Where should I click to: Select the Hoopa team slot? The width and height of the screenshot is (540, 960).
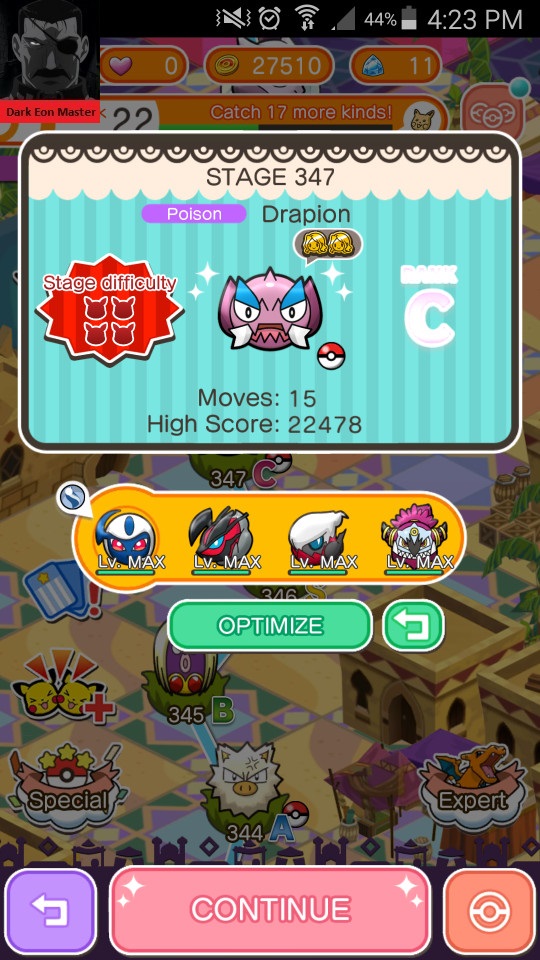point(414,541)
